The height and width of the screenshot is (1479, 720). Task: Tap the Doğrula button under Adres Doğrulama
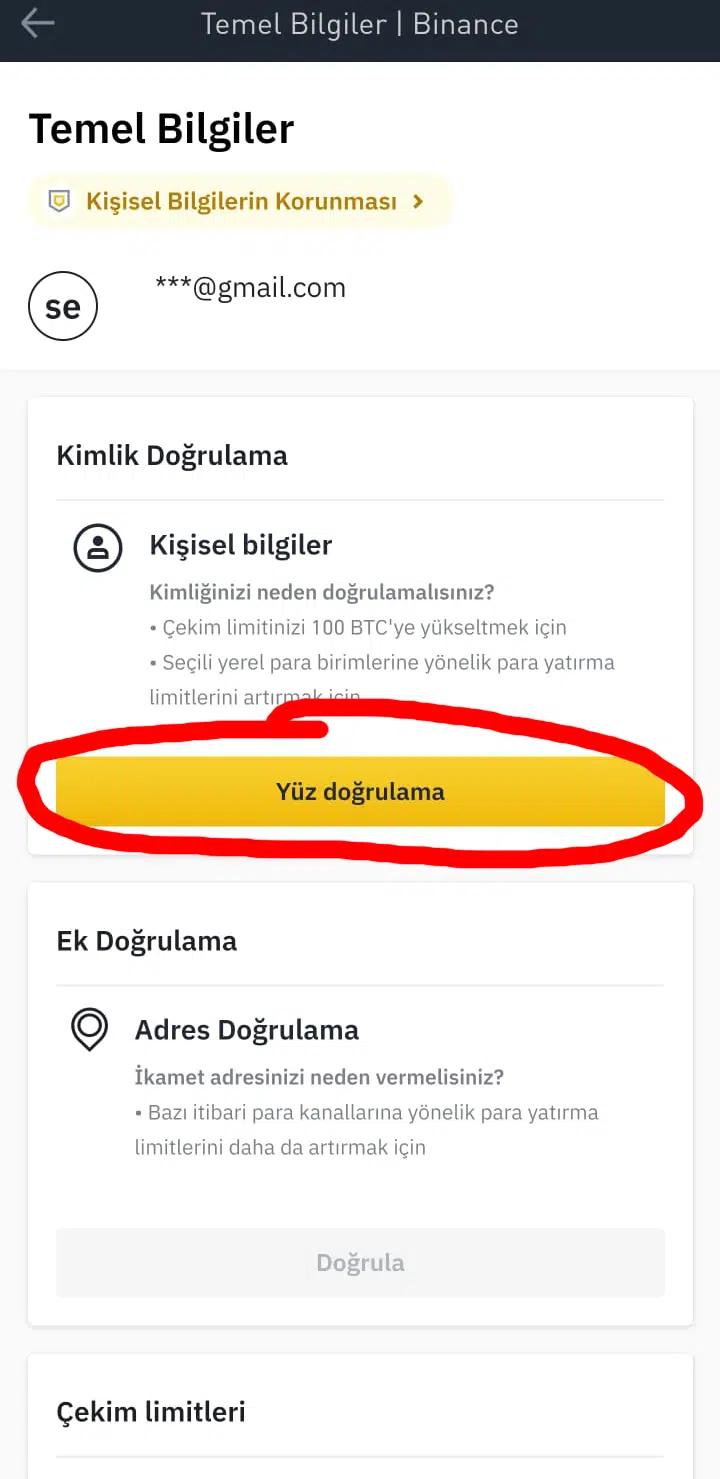pyautogui.click(x=360, y=1263)
